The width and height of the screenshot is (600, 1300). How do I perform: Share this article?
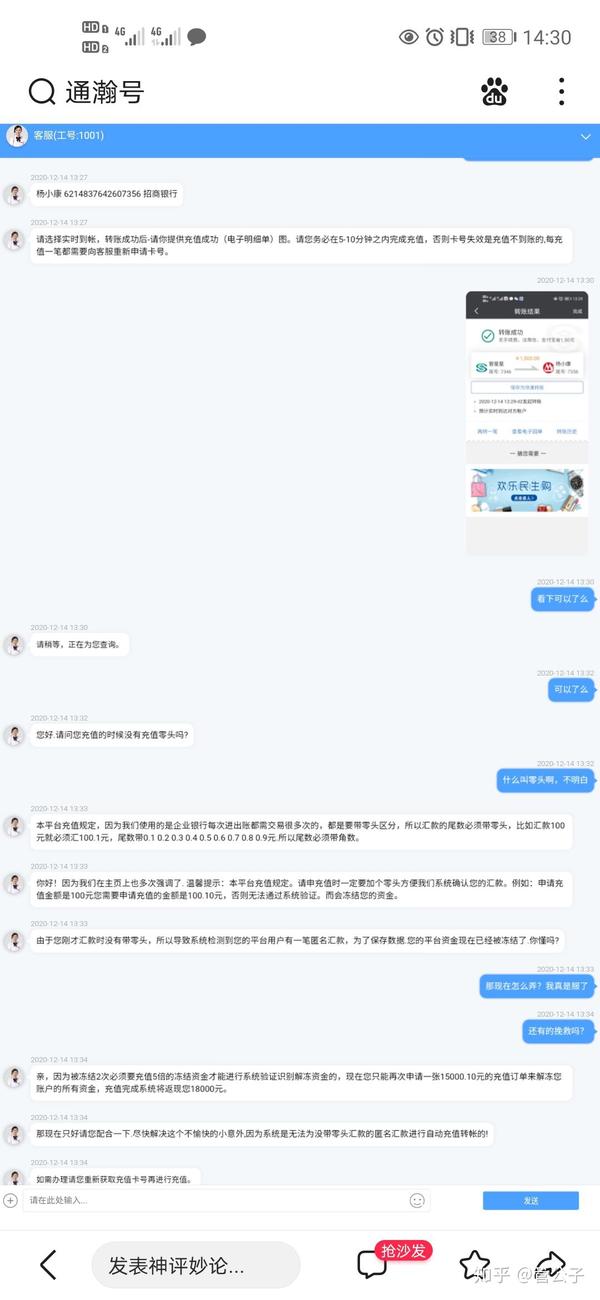tap(549, 1264)
